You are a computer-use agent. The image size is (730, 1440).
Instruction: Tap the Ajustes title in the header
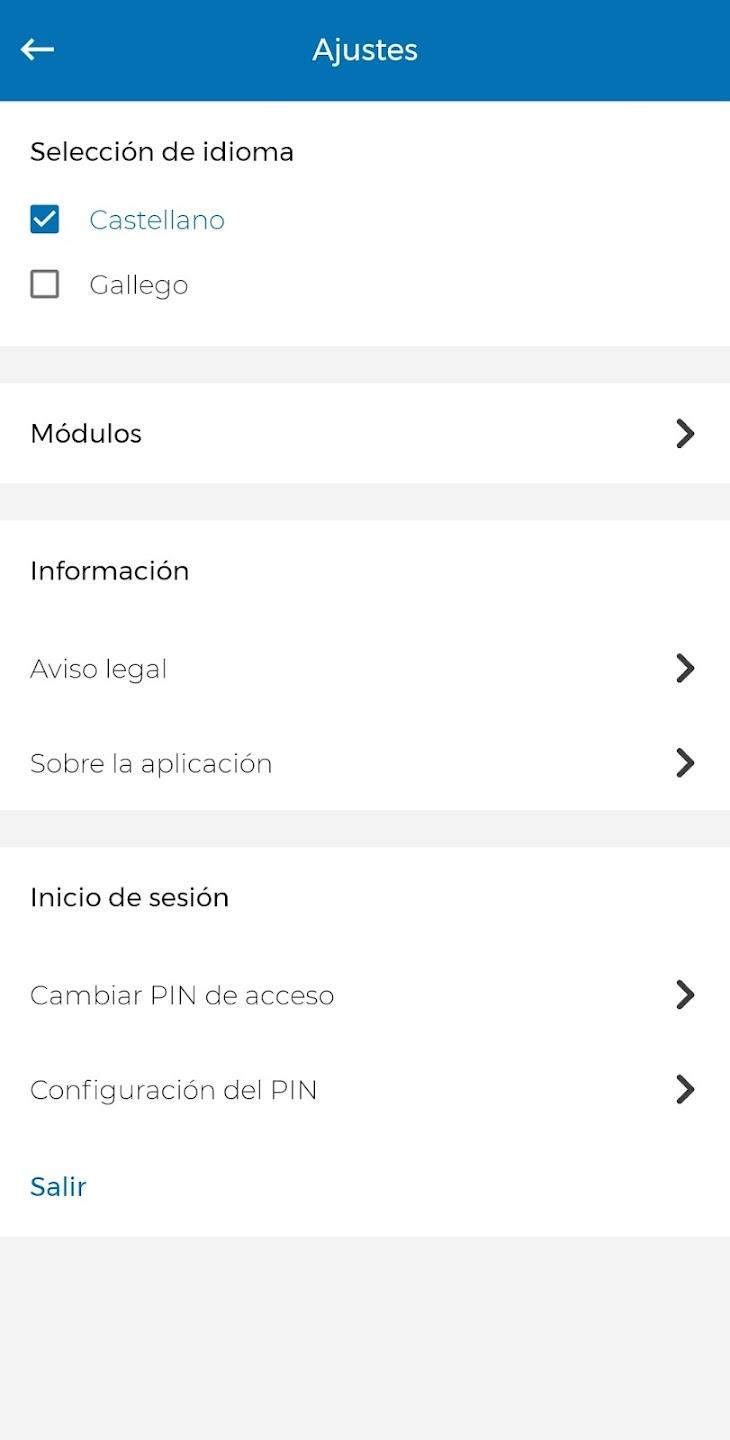[x=365, y=49]
